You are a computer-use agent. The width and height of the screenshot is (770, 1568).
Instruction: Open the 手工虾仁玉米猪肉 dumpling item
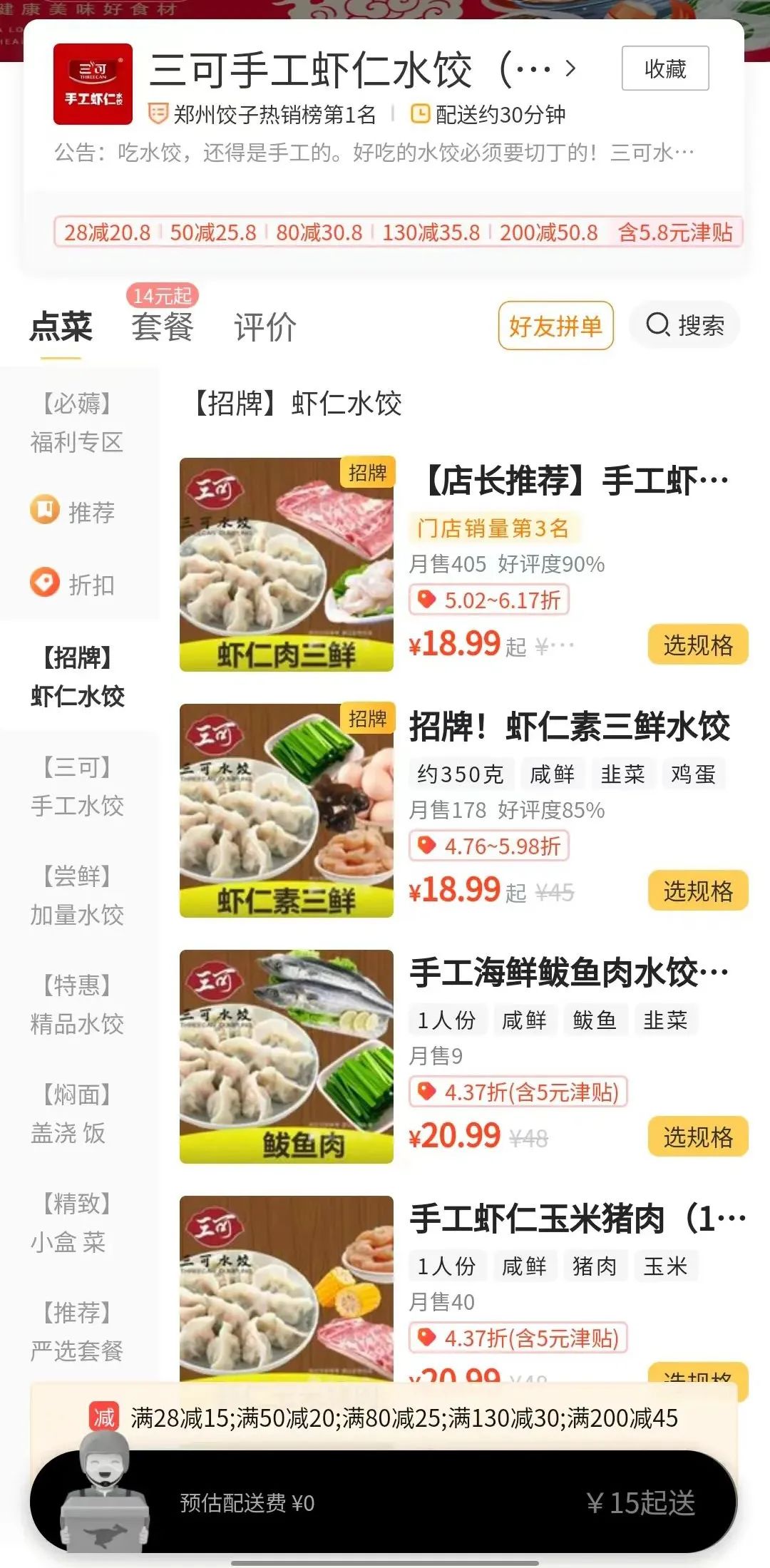tap(577, 1218)
